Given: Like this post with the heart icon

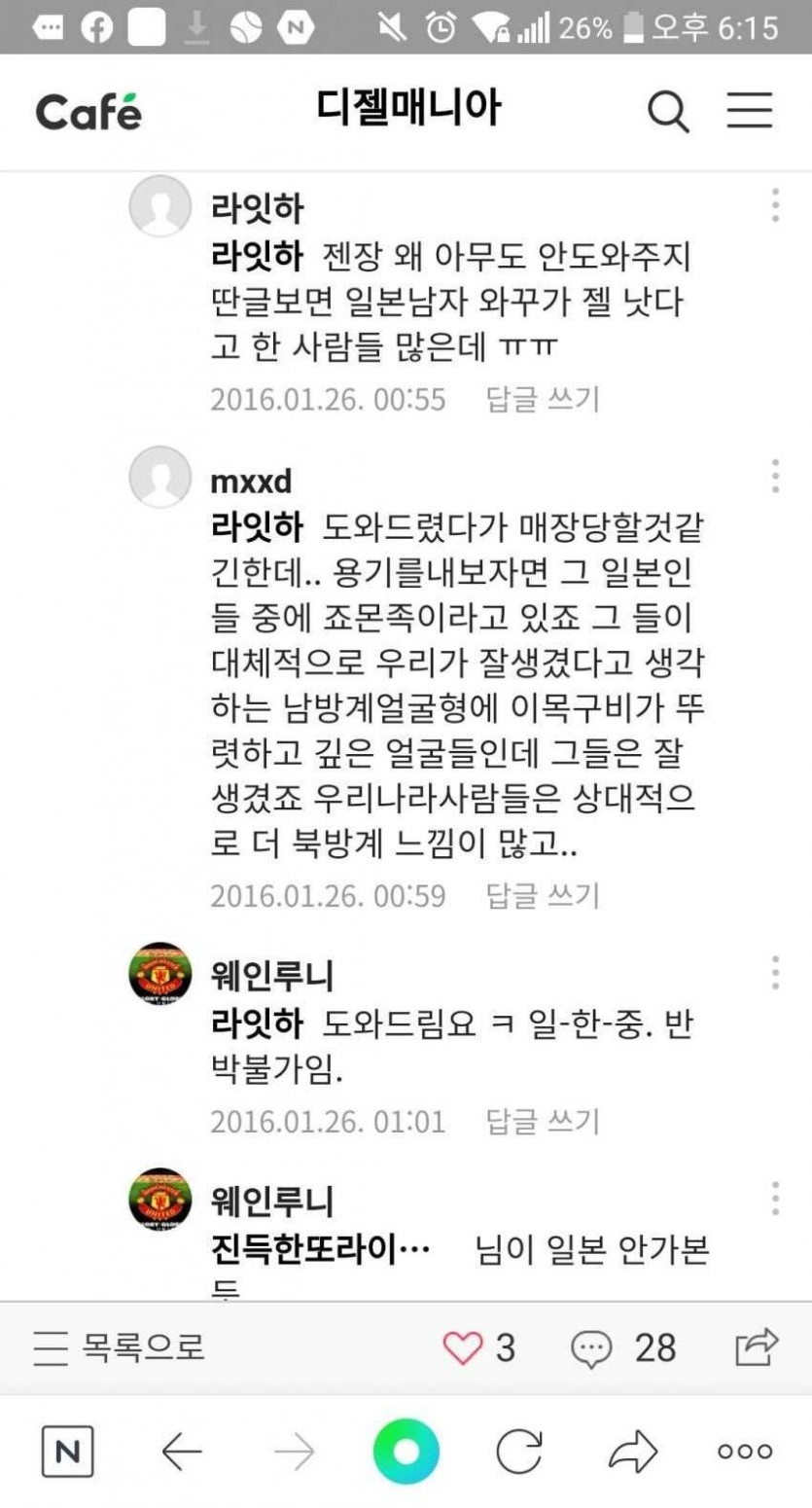Looking at the screenshot, I should (x=463, y=1347).
